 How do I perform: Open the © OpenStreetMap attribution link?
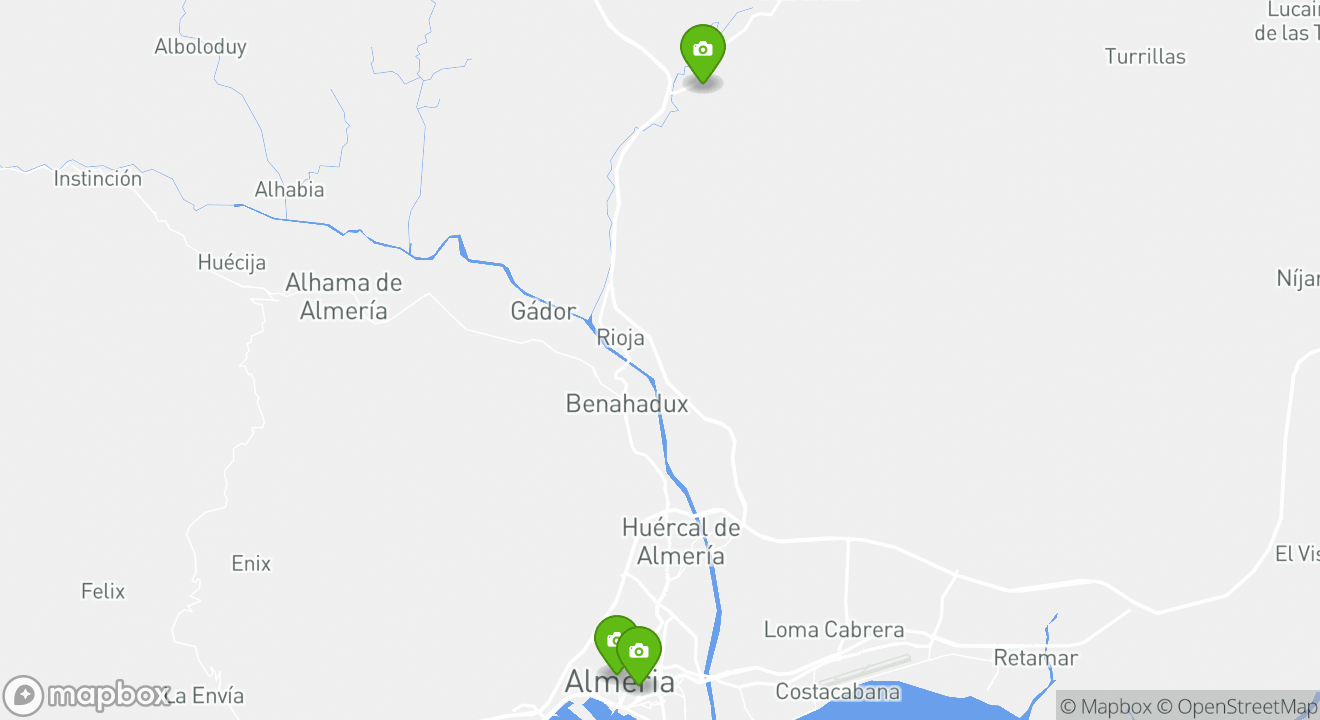(1238, 706)
